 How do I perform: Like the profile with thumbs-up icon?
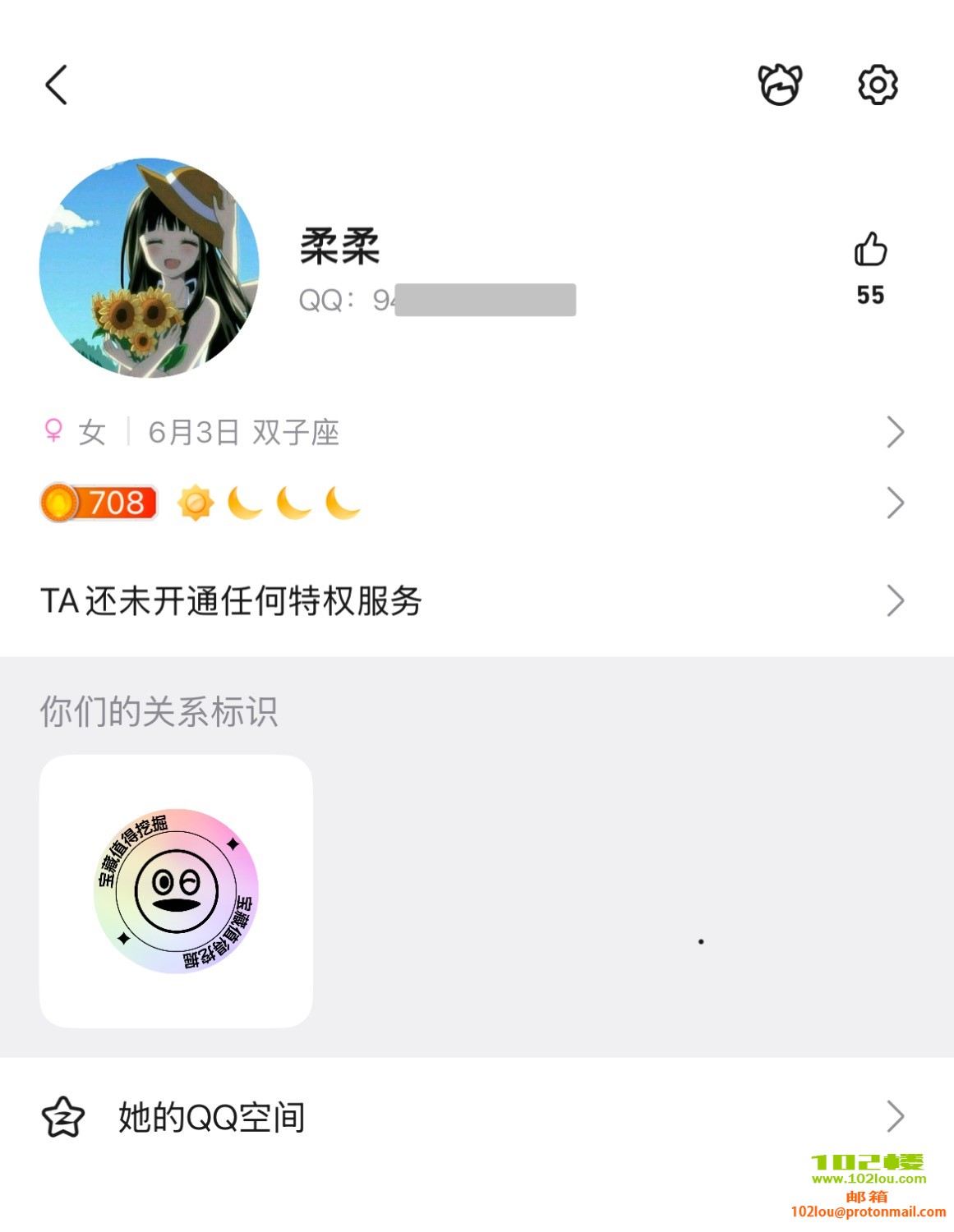(x=870, y=250)
